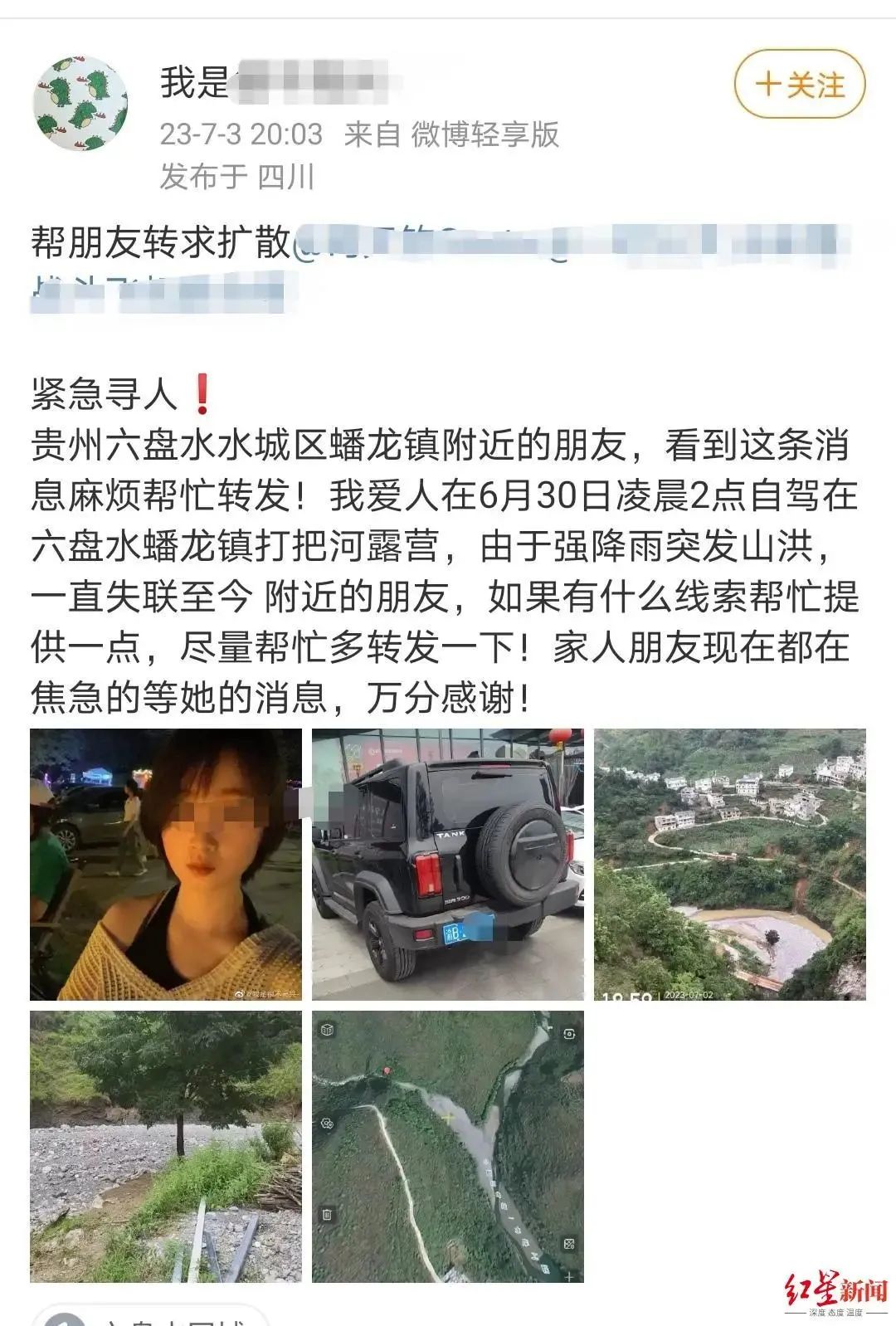Click the yellow crosshair on the map
This screenshot has width=896, height=1326.
[448, 1119]
